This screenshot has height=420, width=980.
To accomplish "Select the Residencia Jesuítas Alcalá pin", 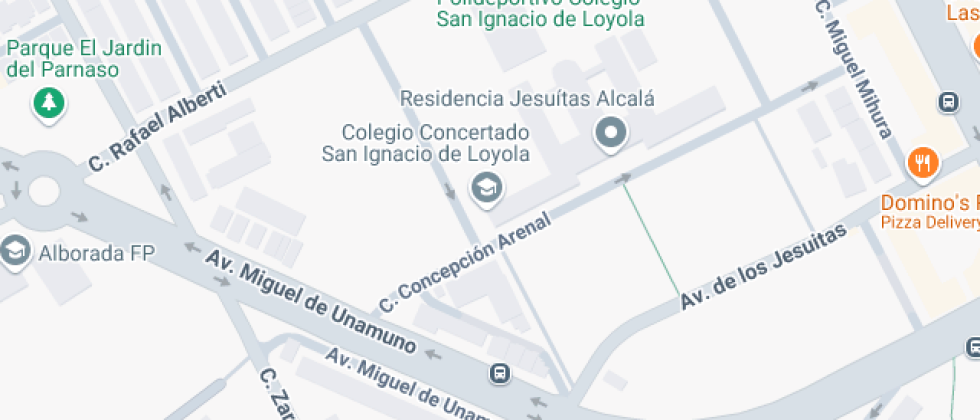I will 610,132.
